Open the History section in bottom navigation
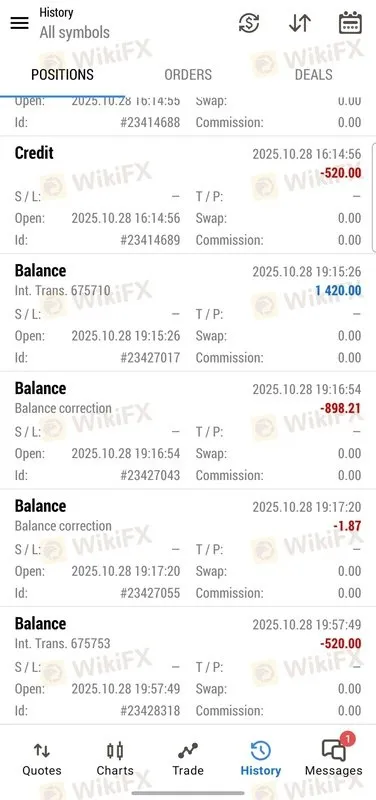 pyautogui.click(x=261, y=759)
